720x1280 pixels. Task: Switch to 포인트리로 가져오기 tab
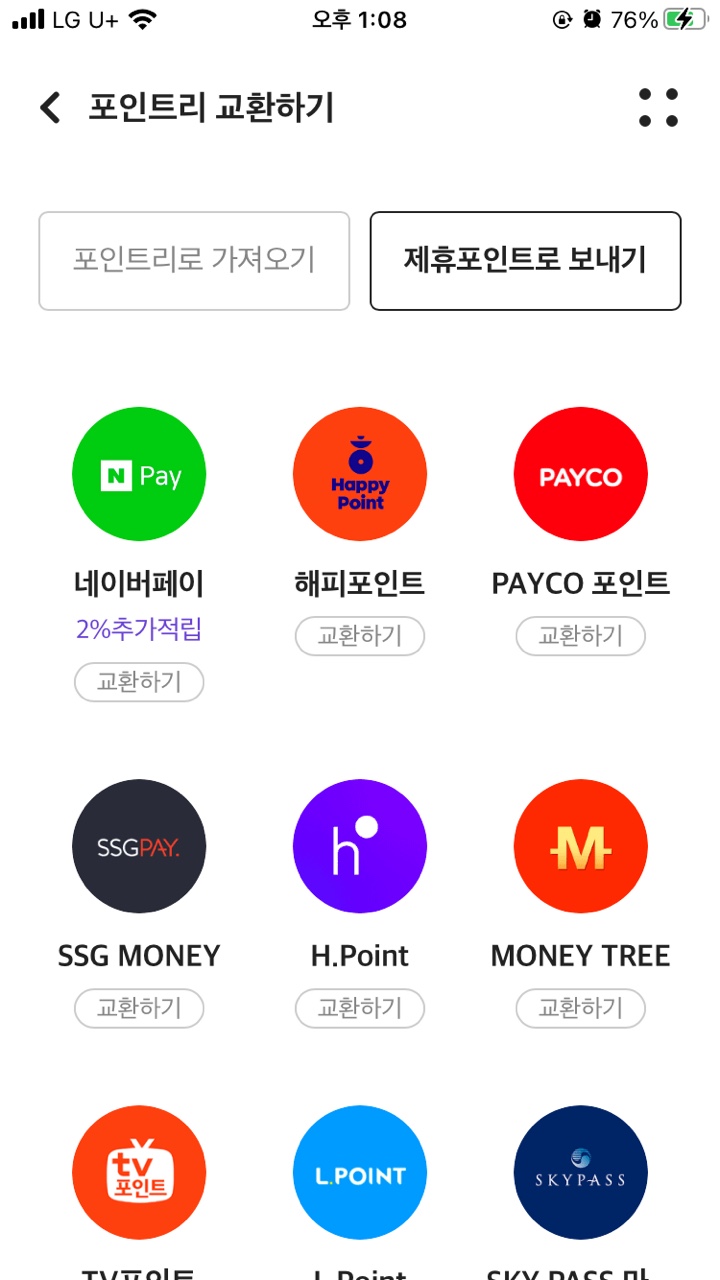(194, 261)
